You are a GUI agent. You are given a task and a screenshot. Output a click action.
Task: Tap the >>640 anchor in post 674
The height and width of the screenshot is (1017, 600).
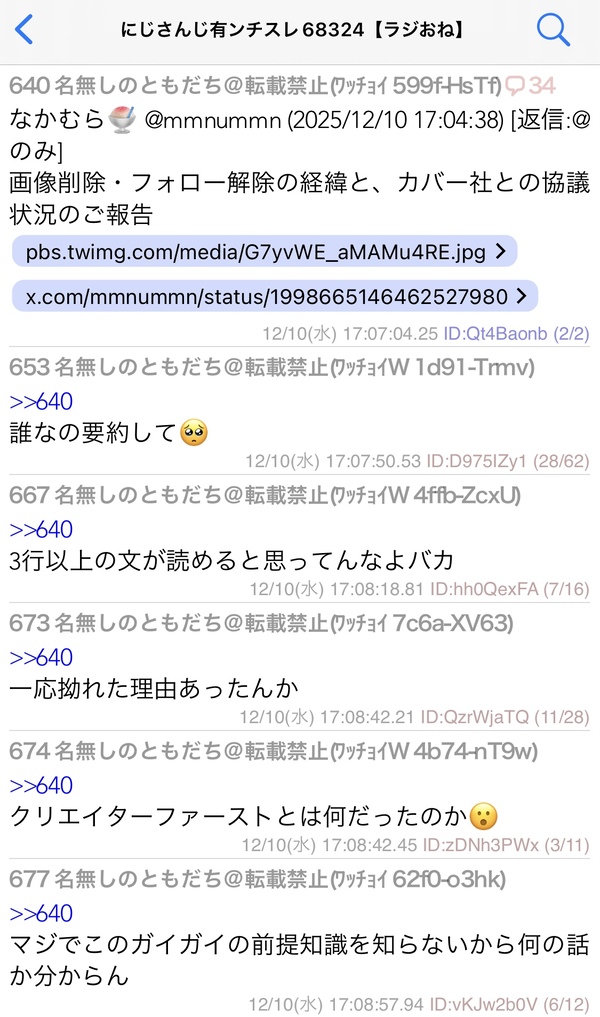tap(41, 786)
